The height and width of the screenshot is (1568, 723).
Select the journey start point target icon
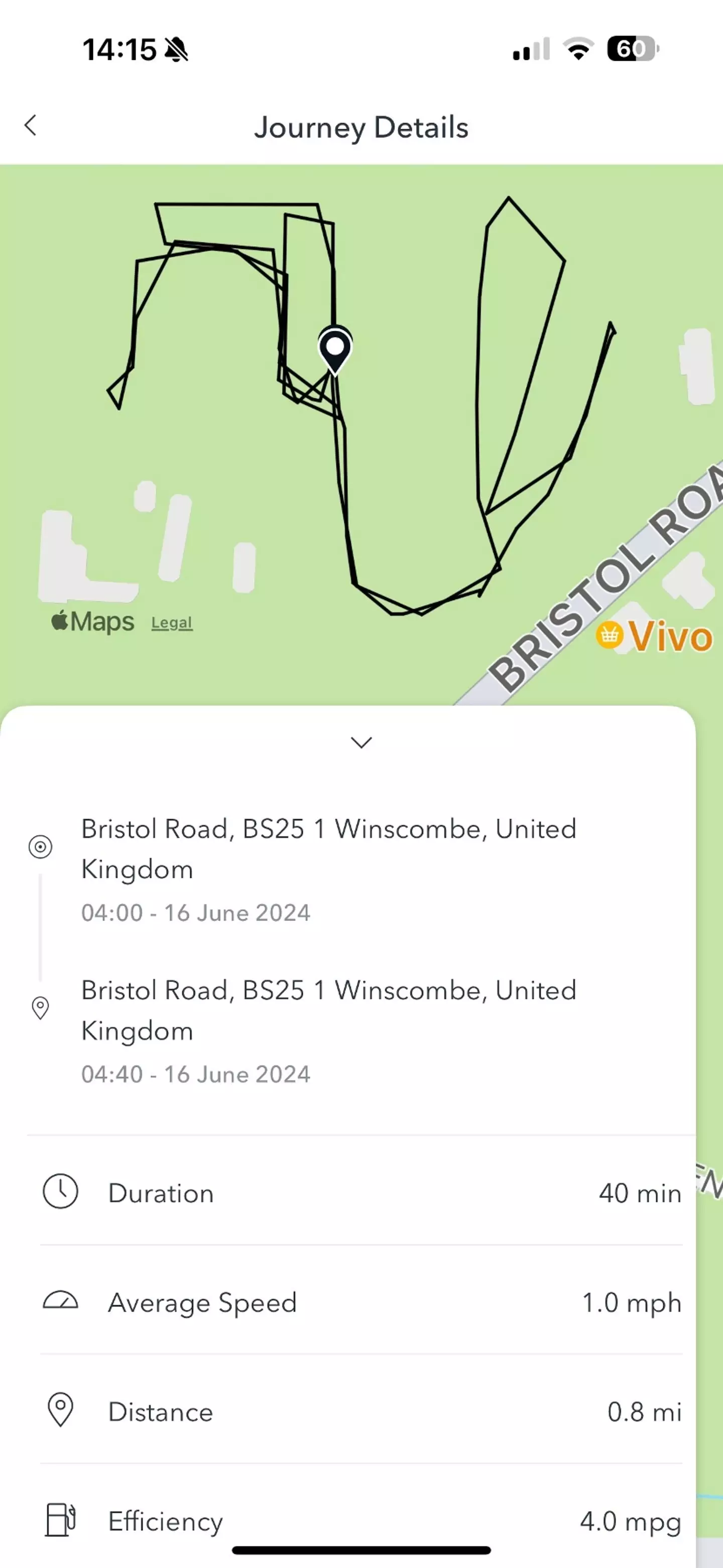40,846
